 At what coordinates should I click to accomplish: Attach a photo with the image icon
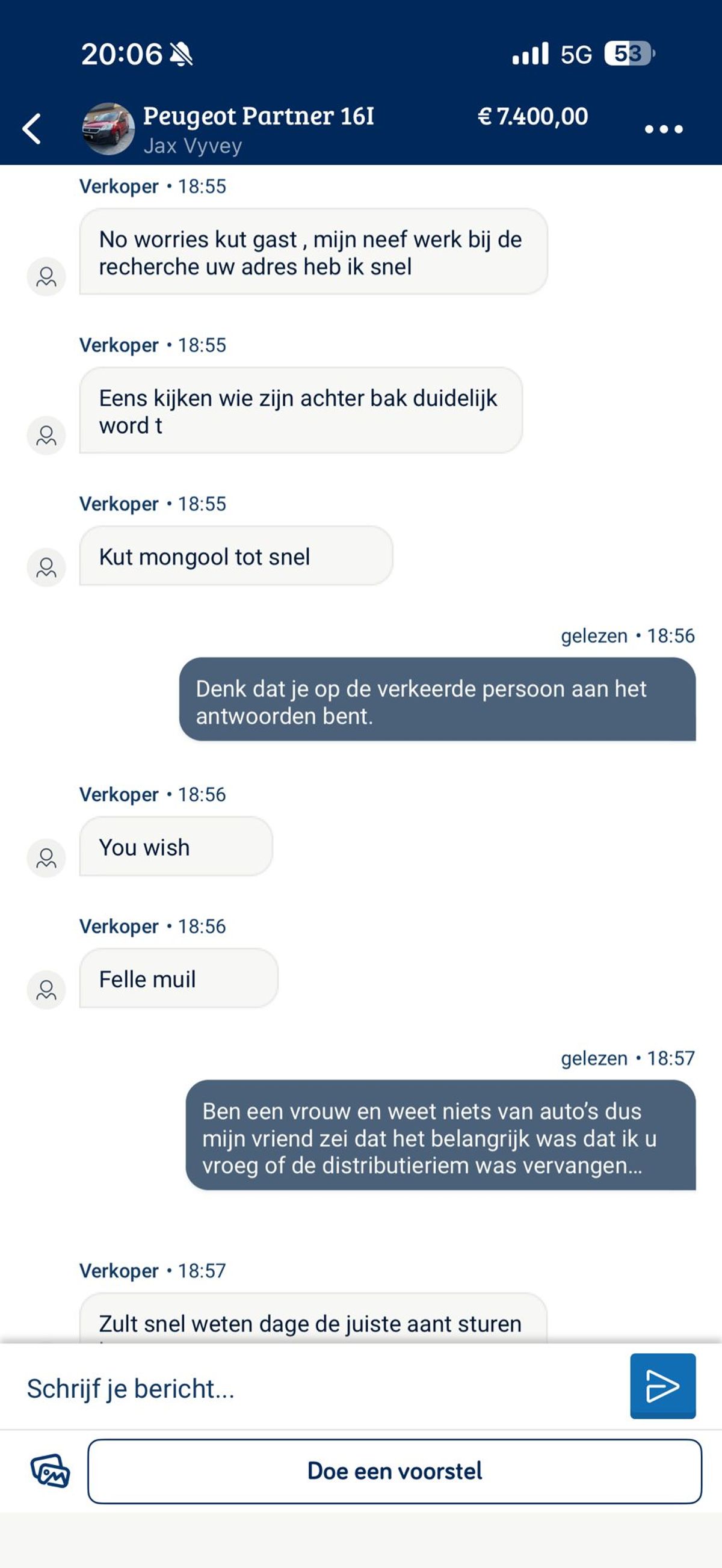(x=50, y=1471)
